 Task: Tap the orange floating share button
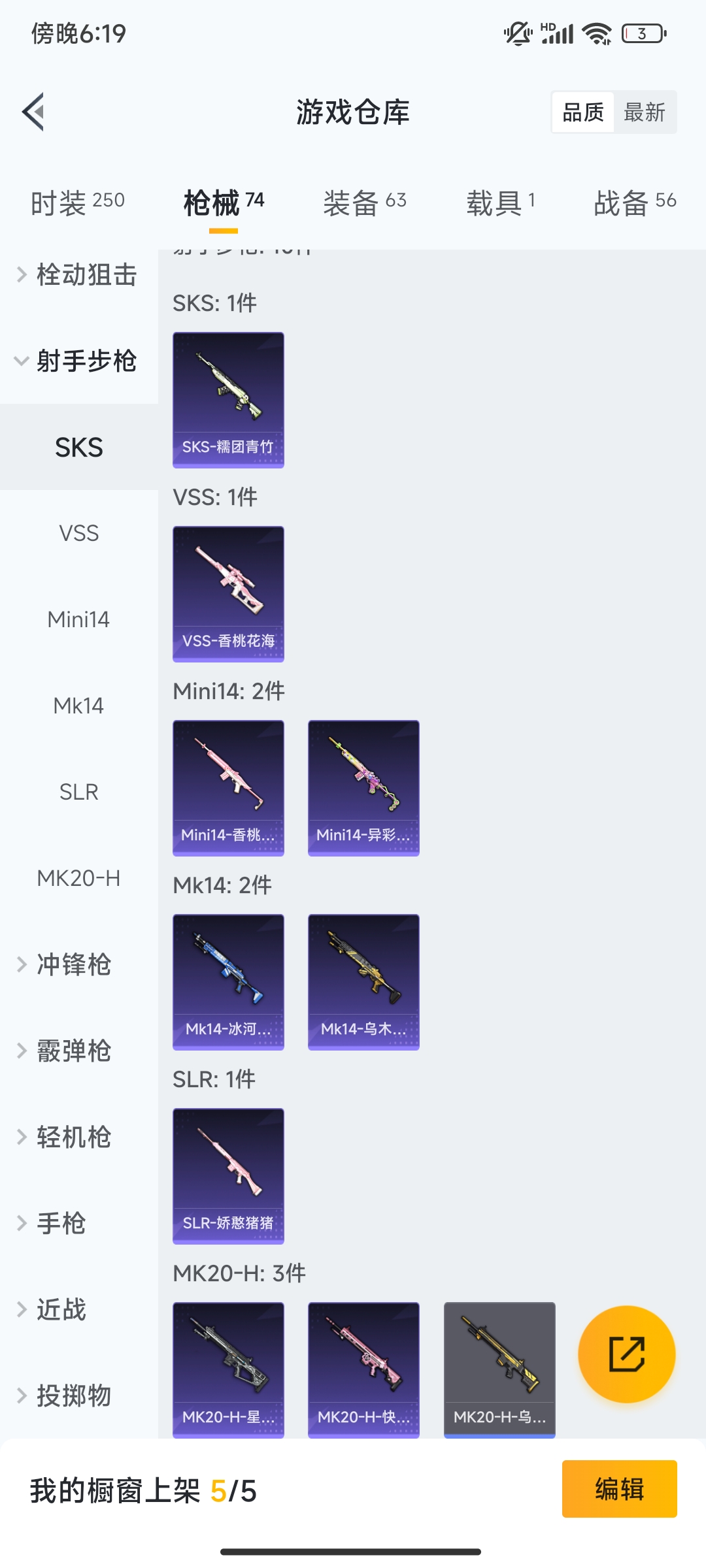[626, 1354]
